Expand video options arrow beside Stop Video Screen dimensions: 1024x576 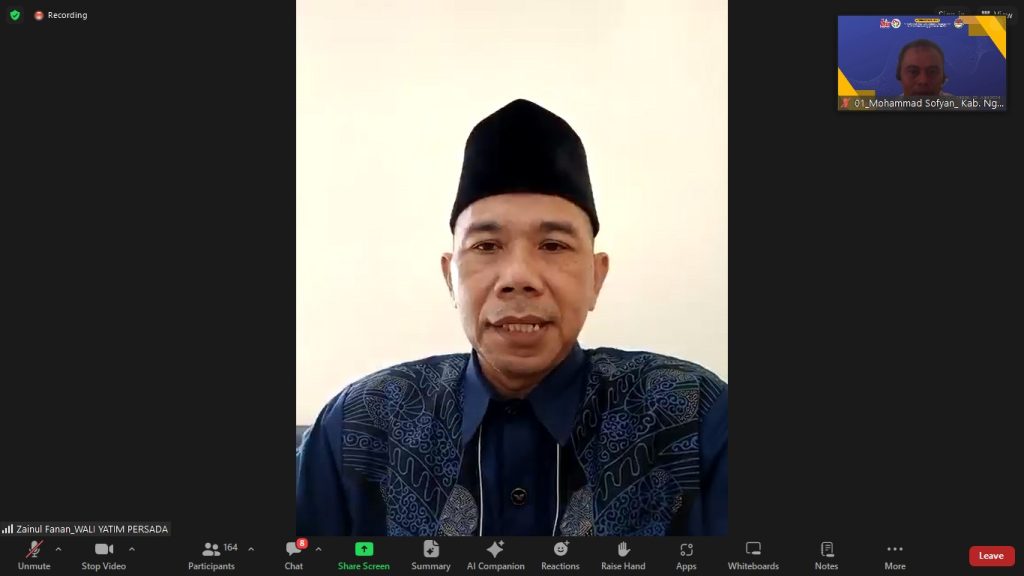(x=131, y=549)
